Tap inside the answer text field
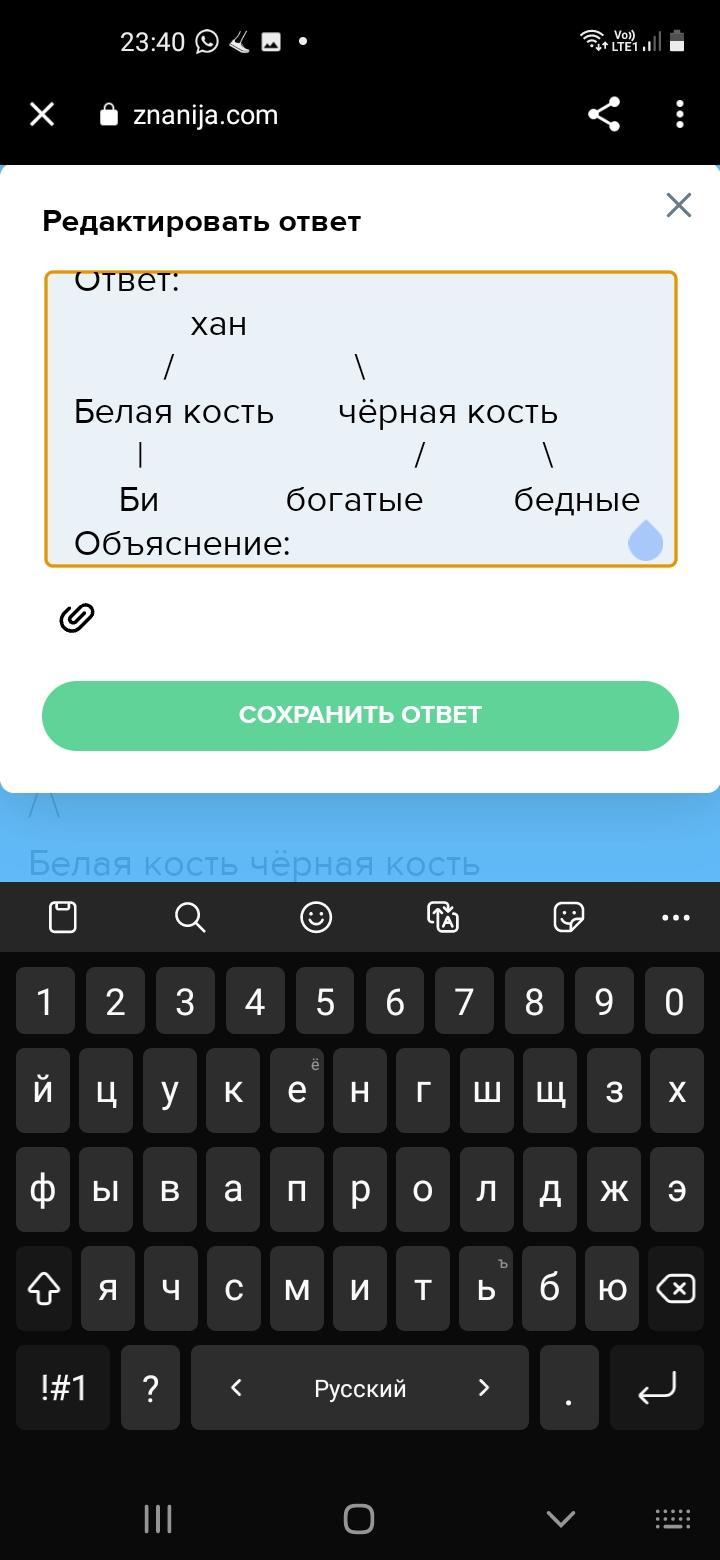The image size is (720, 1560). pyautogui.click(x=360, y=418)
